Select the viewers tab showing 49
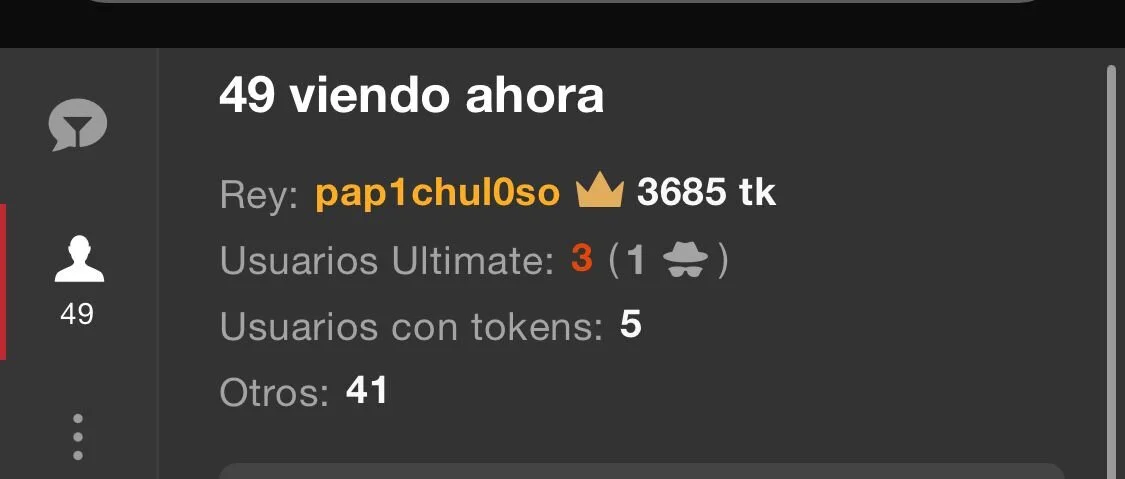 coord(78,280)
